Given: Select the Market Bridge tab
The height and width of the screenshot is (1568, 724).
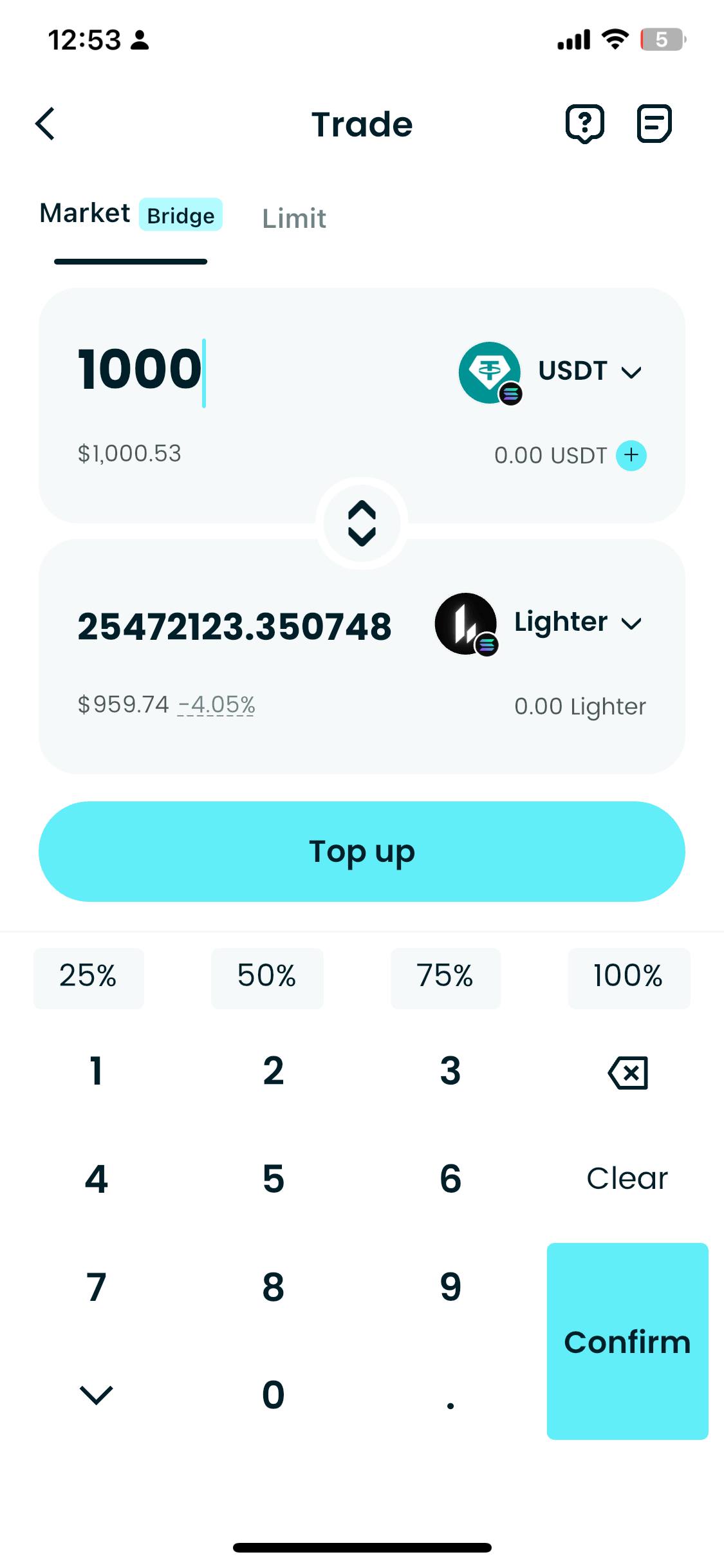Looking at the screenshot, I should point(130,214).
